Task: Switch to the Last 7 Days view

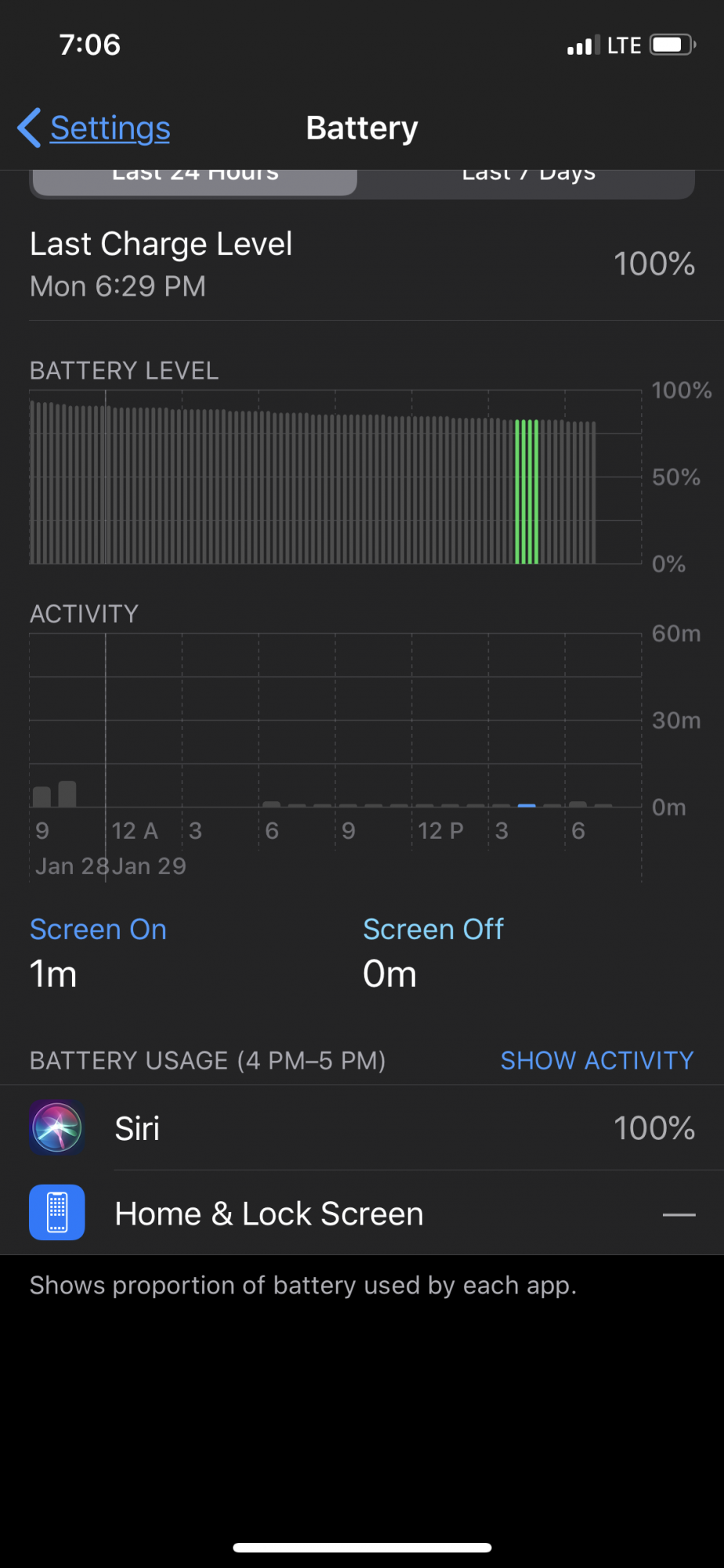Action: click(x=528, y=179)
